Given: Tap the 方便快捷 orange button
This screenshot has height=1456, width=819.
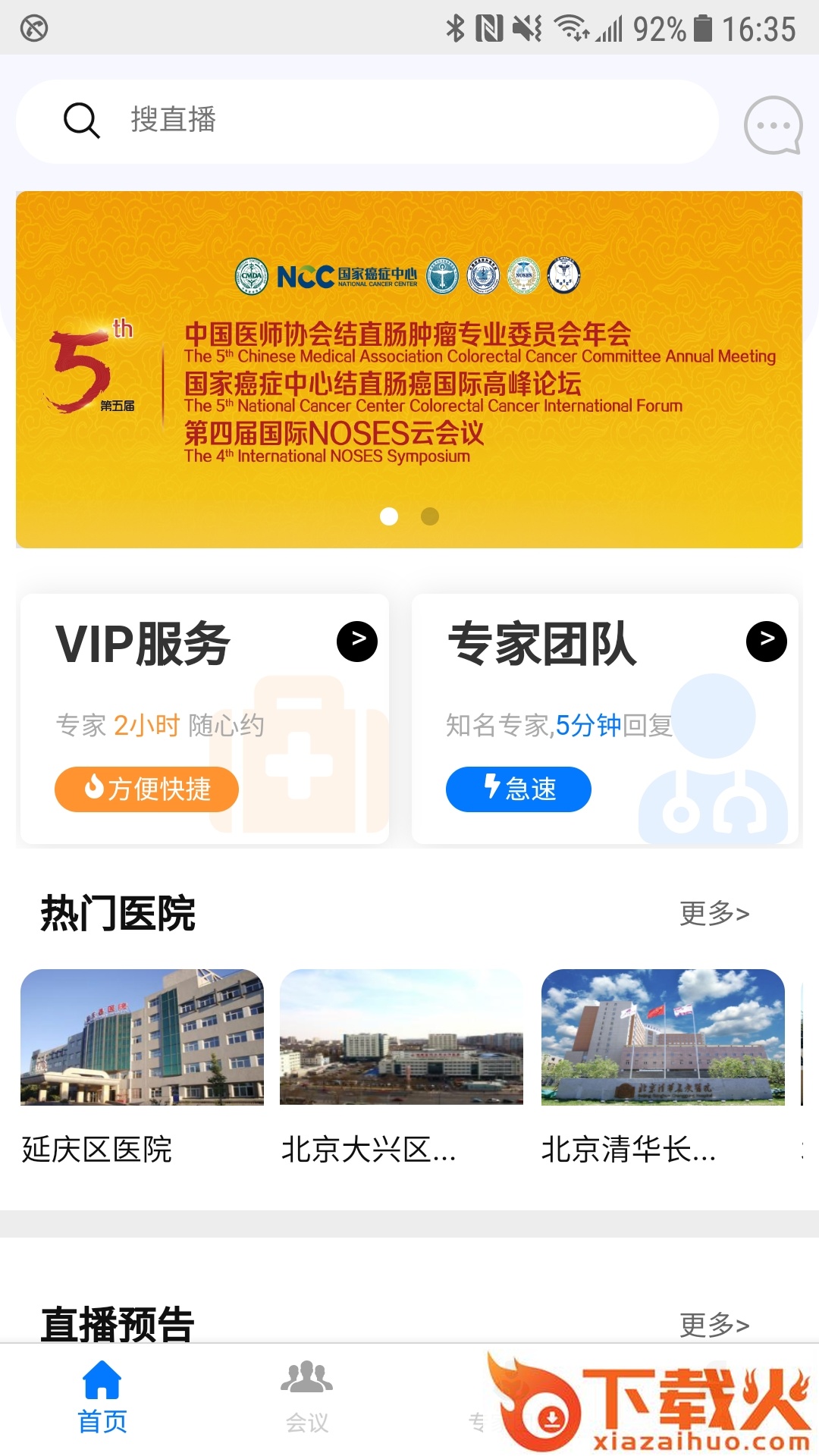Looking at the screenshot, I should click(x=146, y=789).
